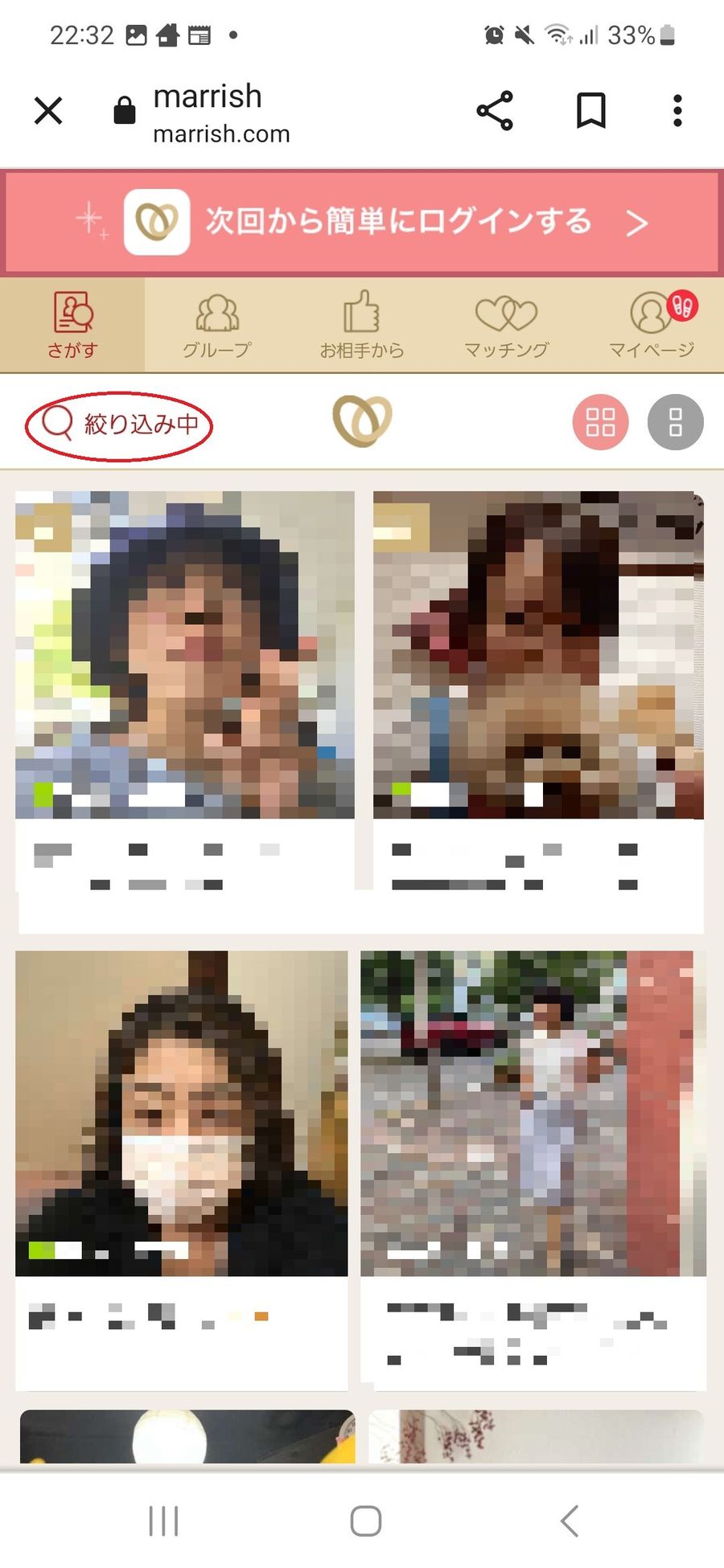This screenshot has height=1568, width=724.
Task: Close the marrish browser tab
Action: pyautogui.click(x=48, y=111)
